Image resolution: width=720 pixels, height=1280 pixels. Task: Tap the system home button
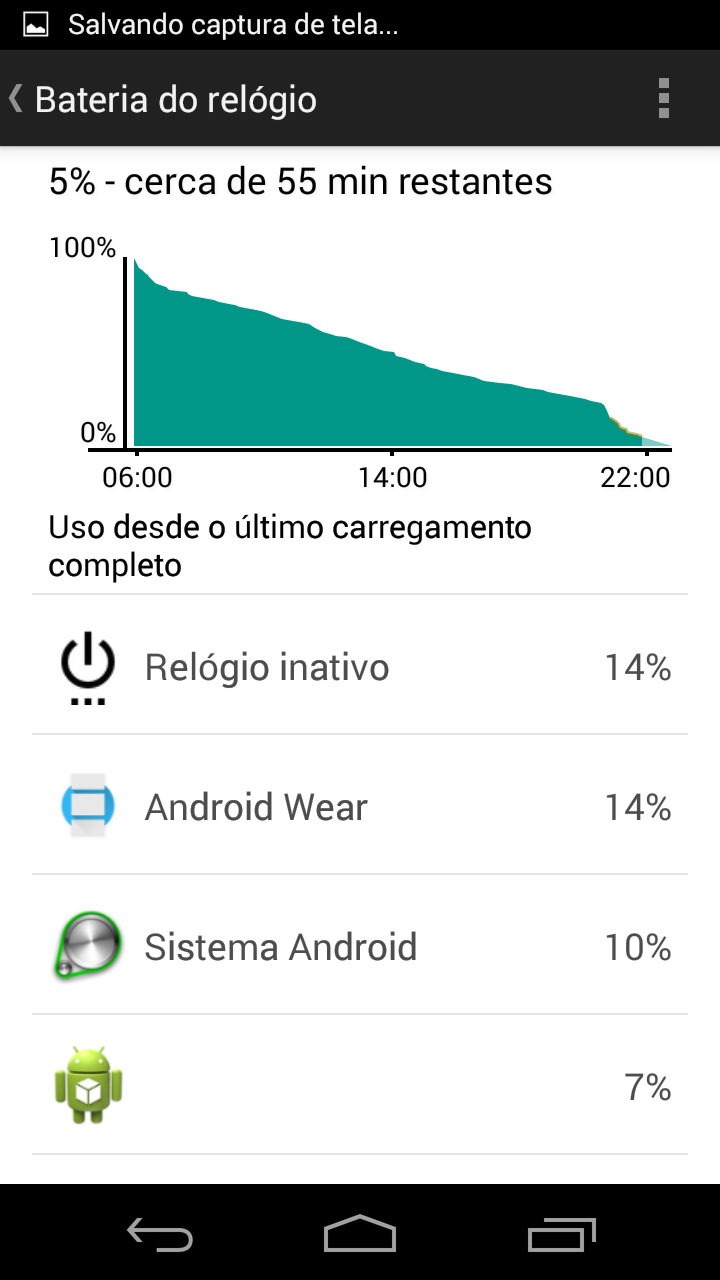pyautogui.click(x=360, y=1234)
